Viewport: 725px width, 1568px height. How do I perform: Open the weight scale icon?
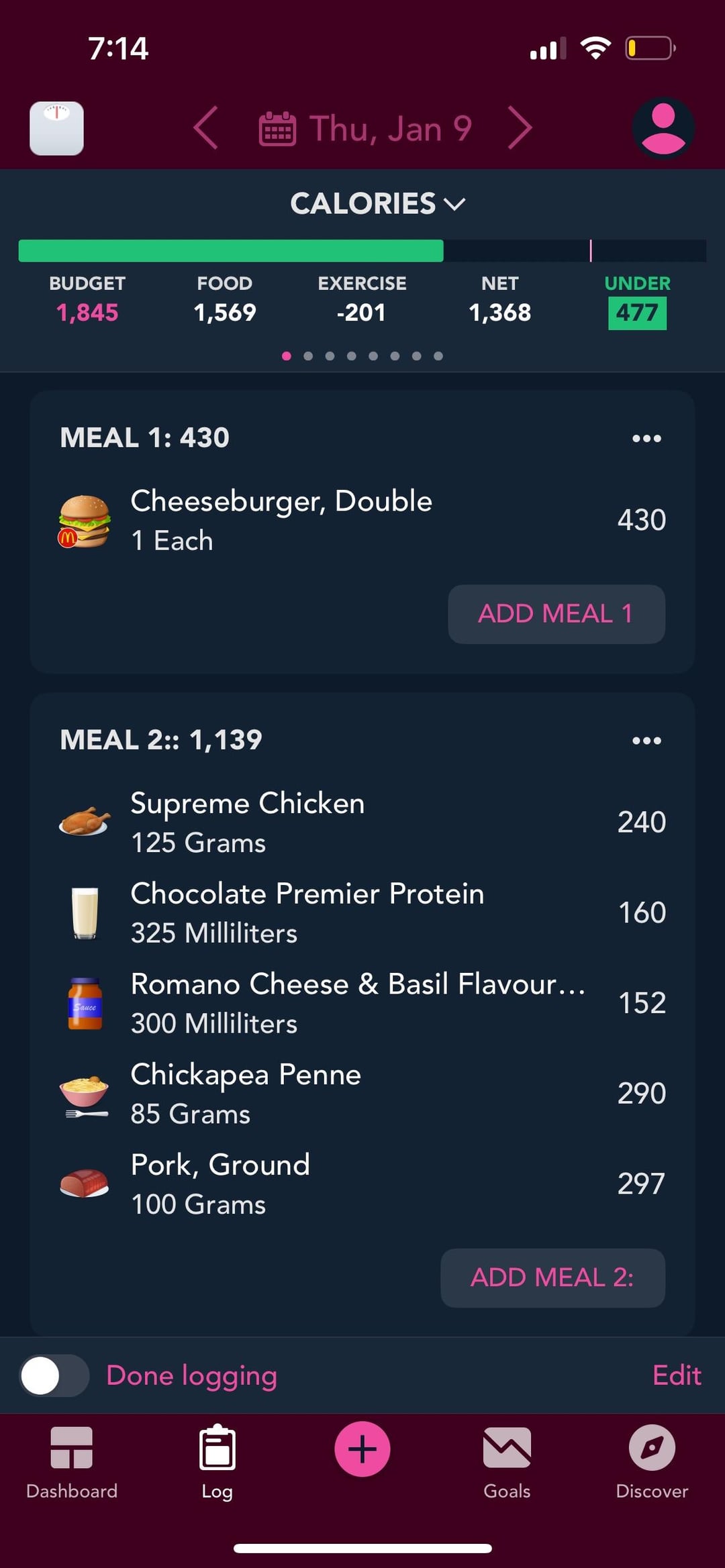tap(56, 128)
